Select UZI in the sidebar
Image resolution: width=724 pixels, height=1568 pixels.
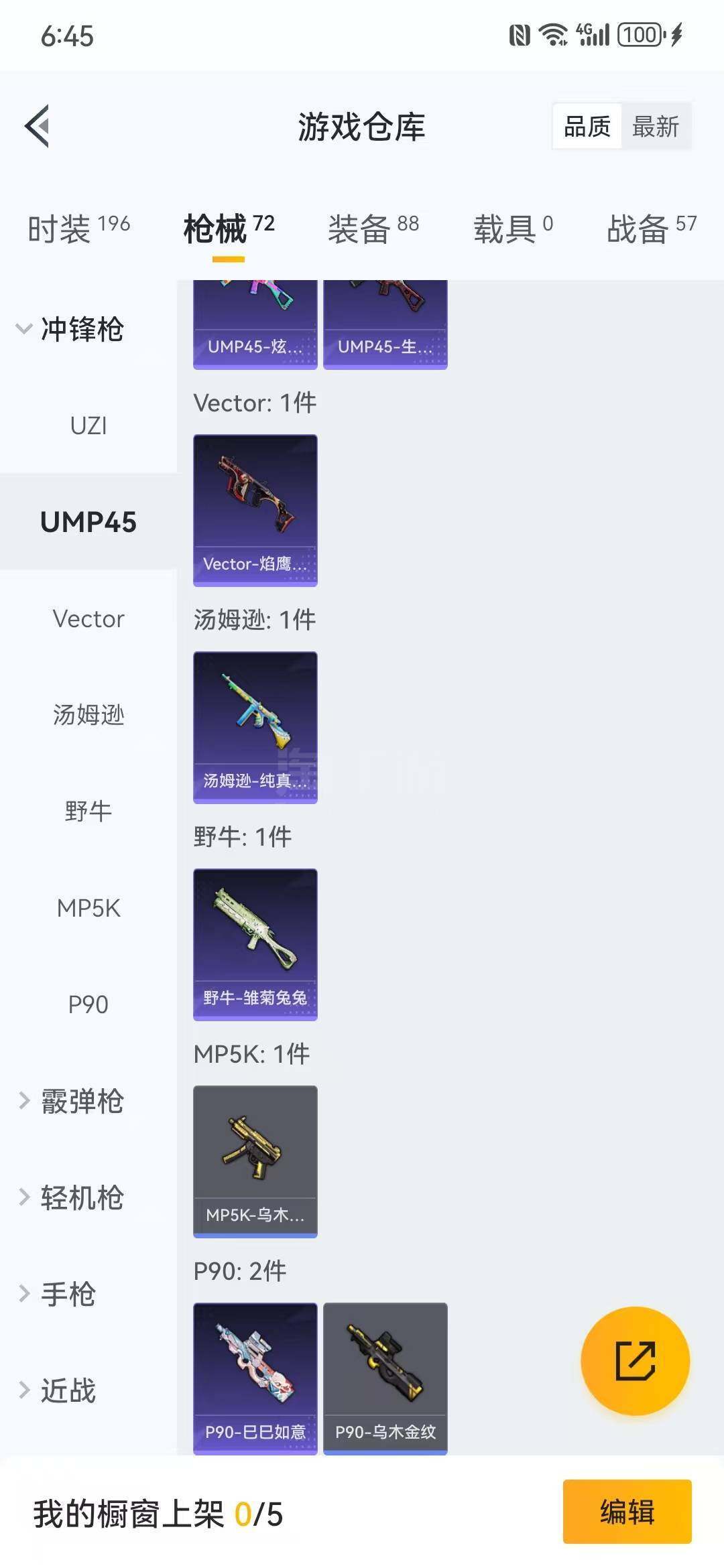pos(88,426)
